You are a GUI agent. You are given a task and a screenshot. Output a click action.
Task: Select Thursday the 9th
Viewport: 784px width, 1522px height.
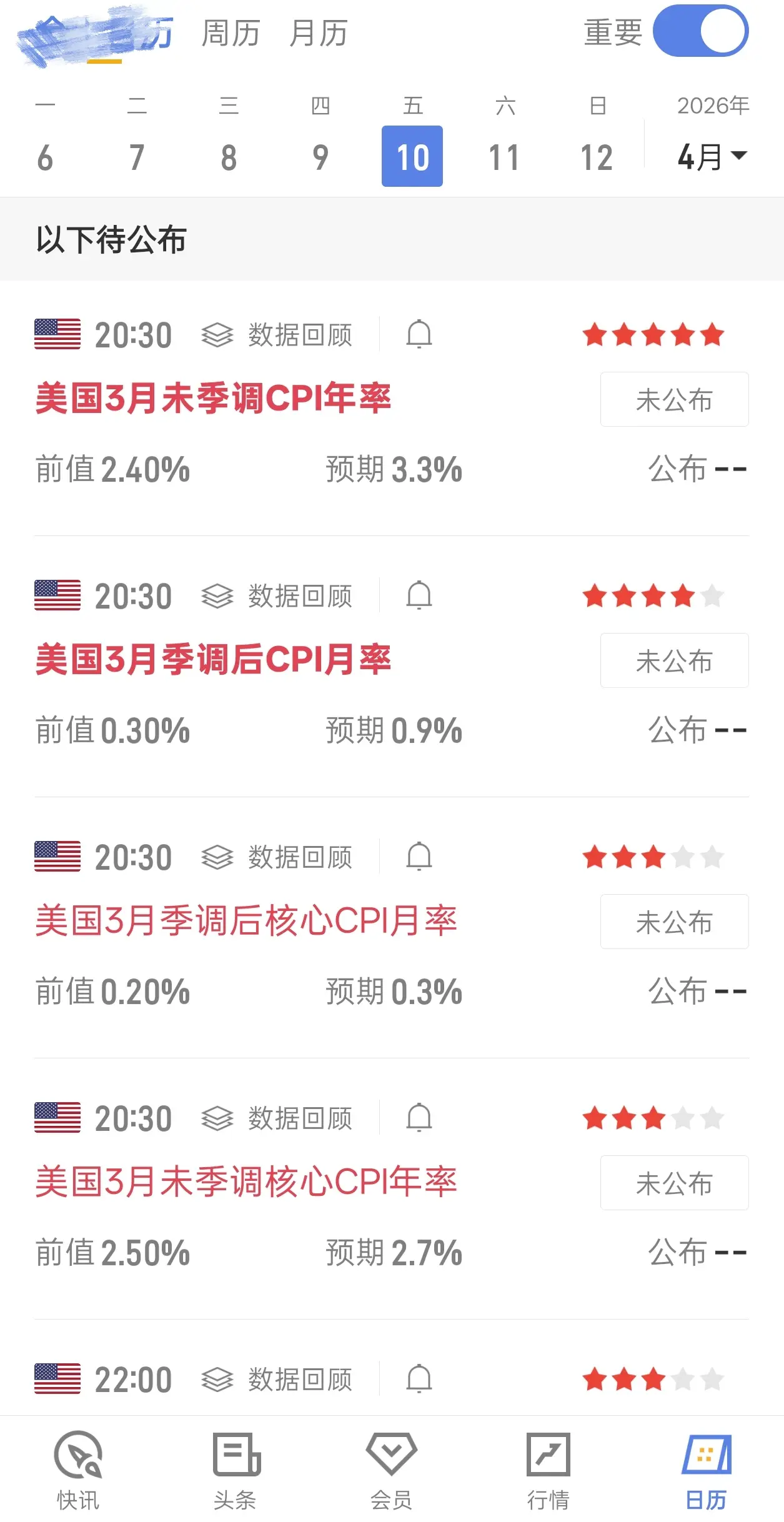coord(320,157)
